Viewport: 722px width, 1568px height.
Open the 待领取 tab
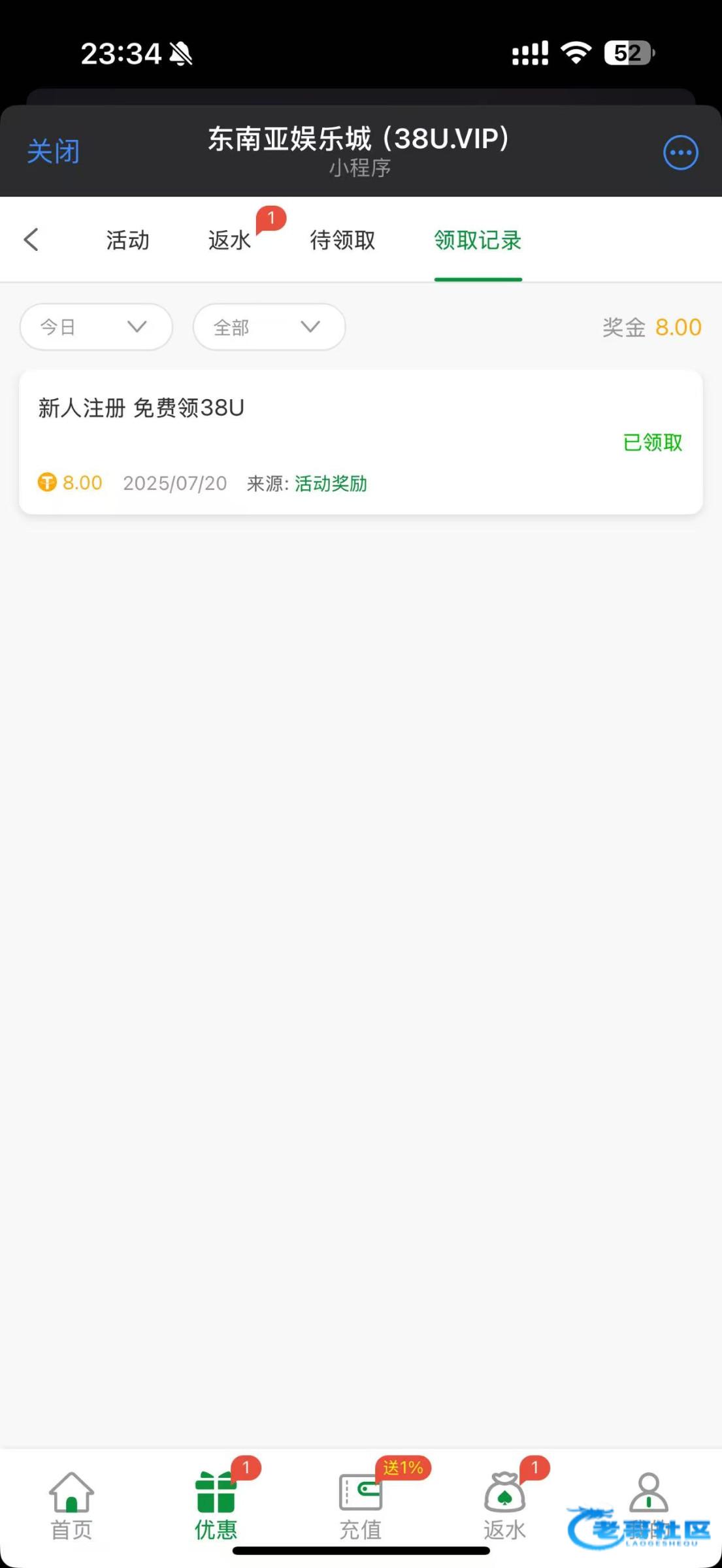click(342, 240)
